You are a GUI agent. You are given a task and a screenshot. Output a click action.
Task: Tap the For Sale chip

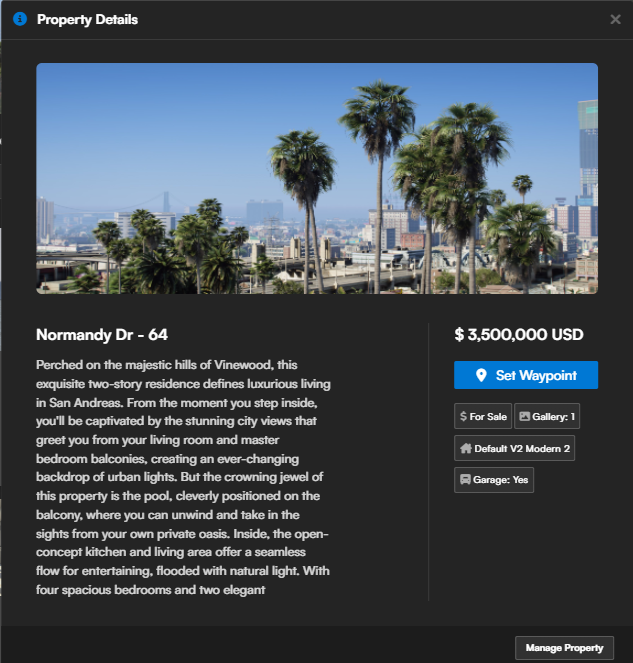[482, 417]
